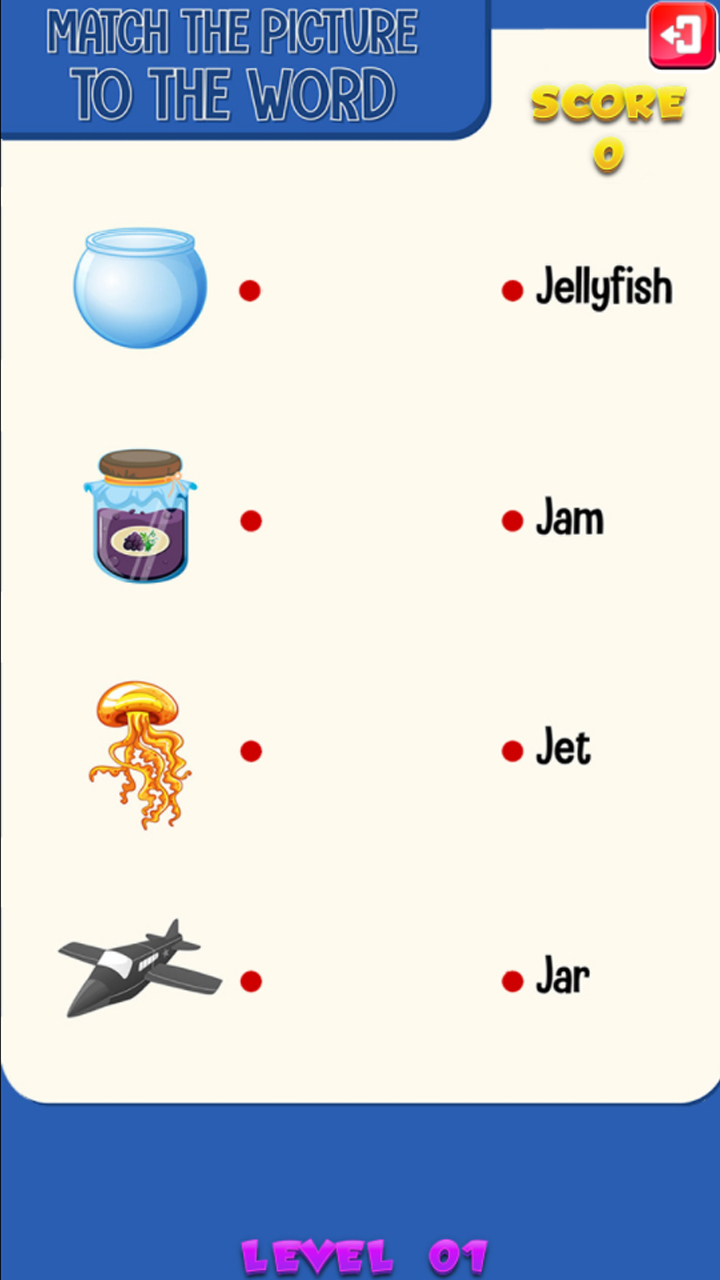720x1280 pixels.
Task: Tap the dot next to the airplane picture
Action: (251, 981)
